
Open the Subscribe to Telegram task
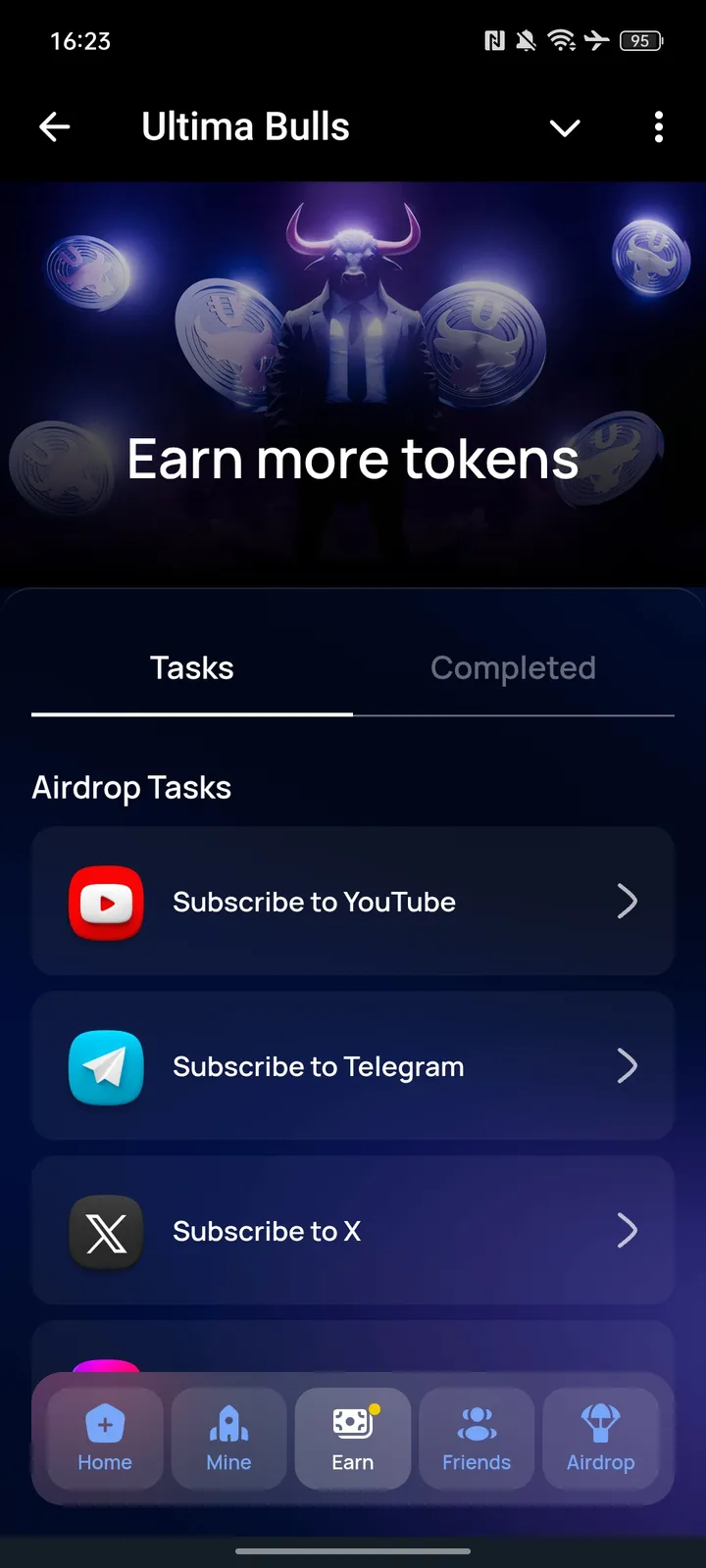(x=353, y=1066)
